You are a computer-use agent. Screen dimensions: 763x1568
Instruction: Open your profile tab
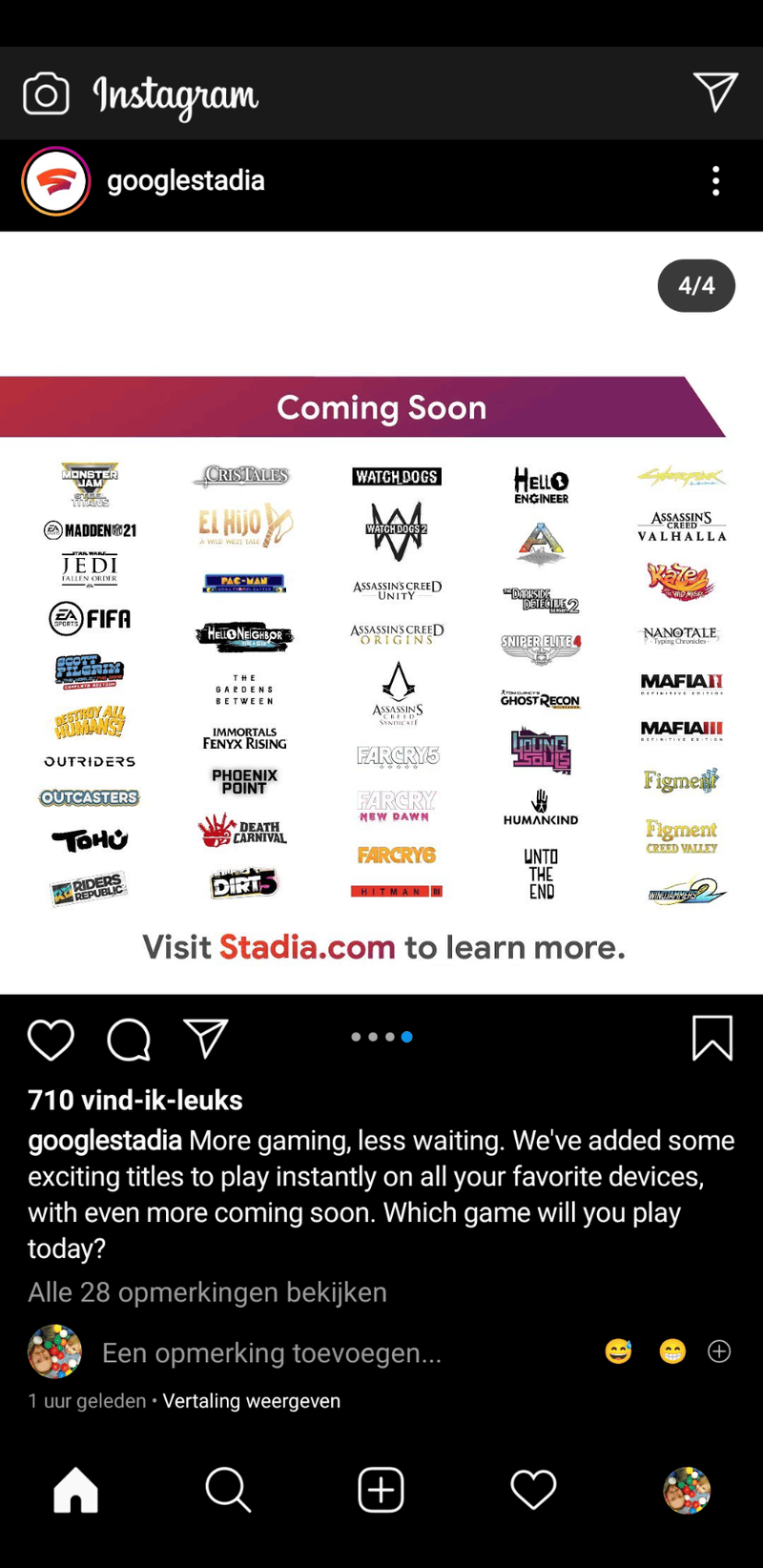pos(687,1490)
